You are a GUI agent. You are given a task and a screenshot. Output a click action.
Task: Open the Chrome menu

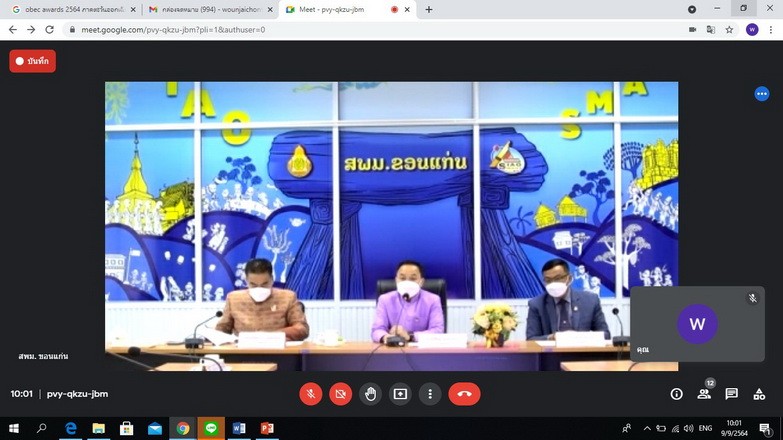(771, 30)
